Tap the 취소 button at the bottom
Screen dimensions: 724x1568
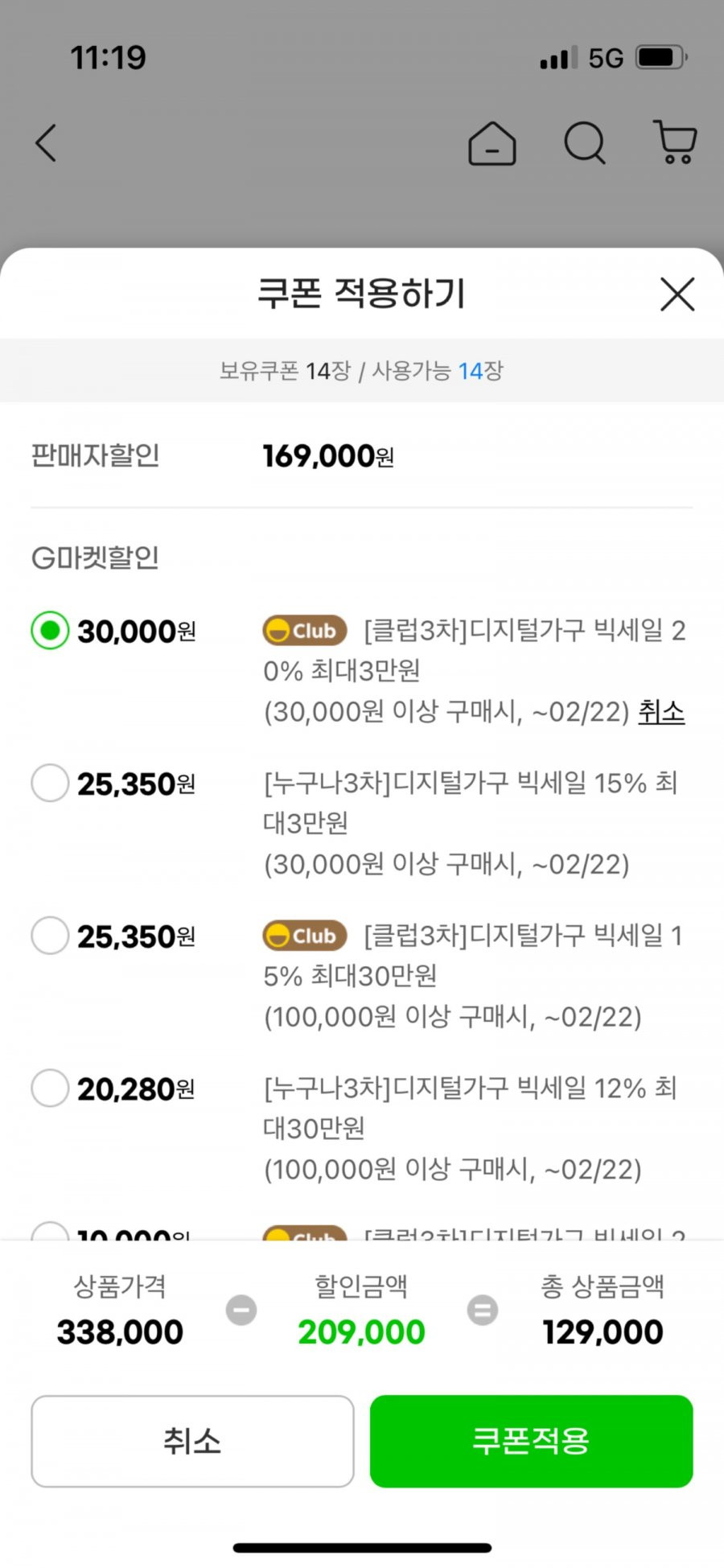192,1441
